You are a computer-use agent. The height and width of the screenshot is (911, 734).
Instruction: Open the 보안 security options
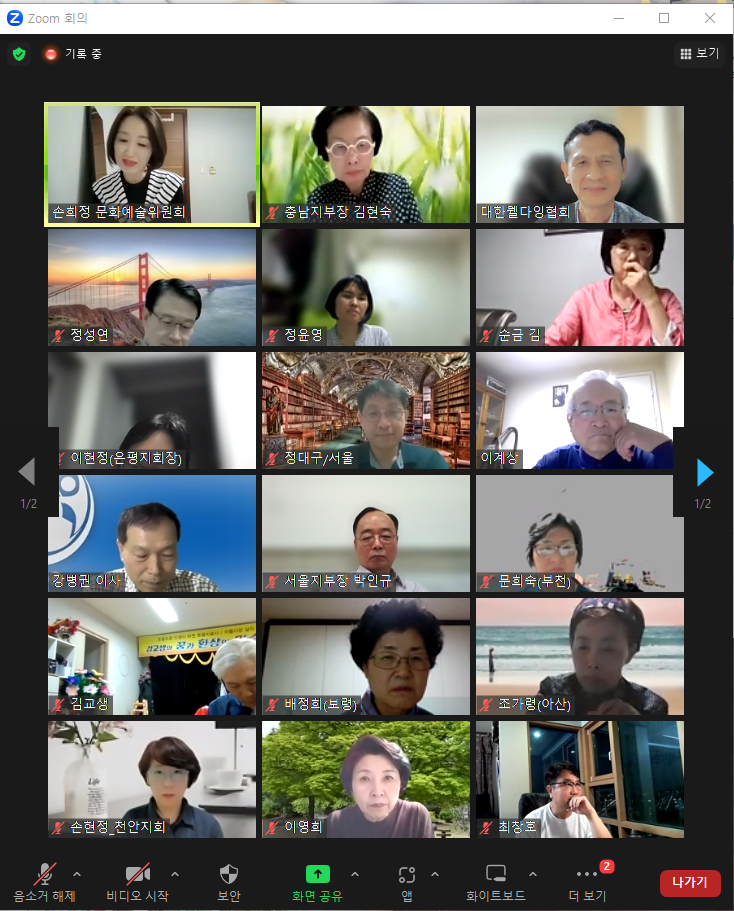(x=229, y=880)
